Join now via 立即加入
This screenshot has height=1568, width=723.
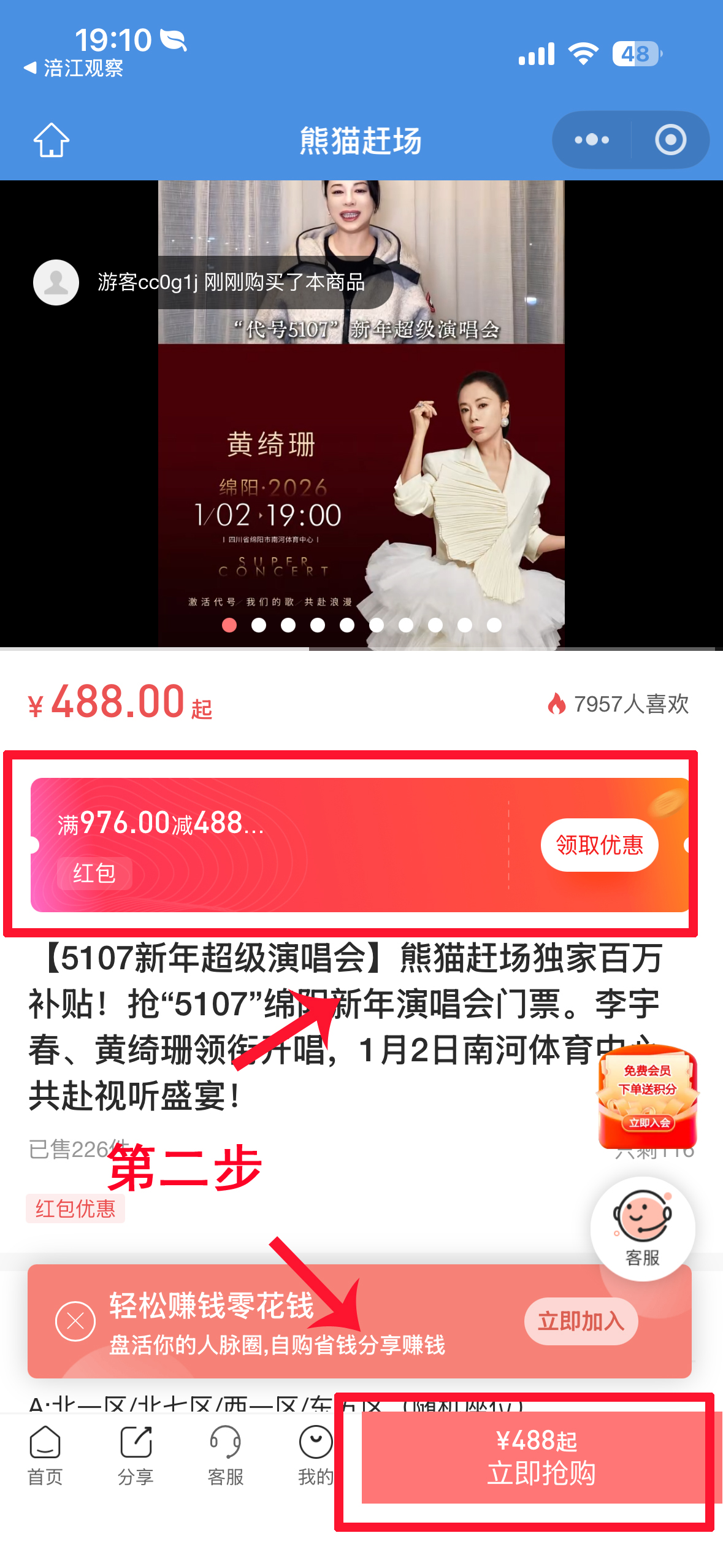coord(580,1321)
